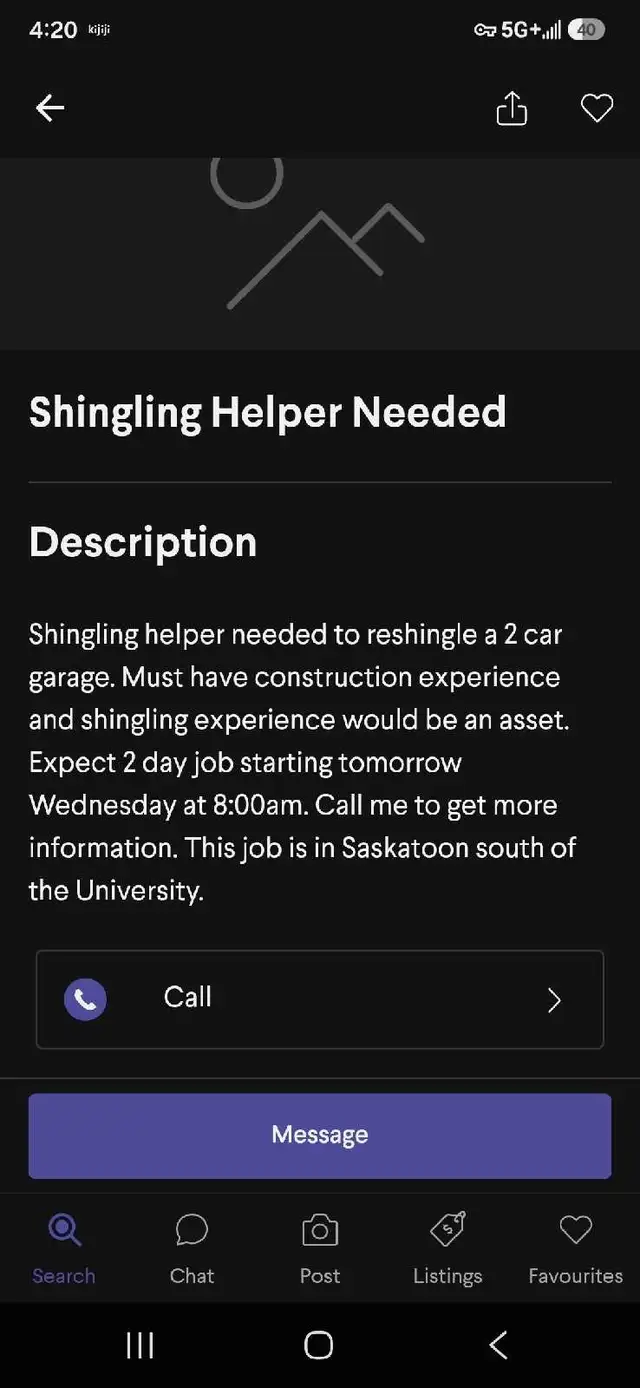The width and height of the screenshot is (640, 1388).
Task: Go back using the top-left arrow
Action: [50, 108]
